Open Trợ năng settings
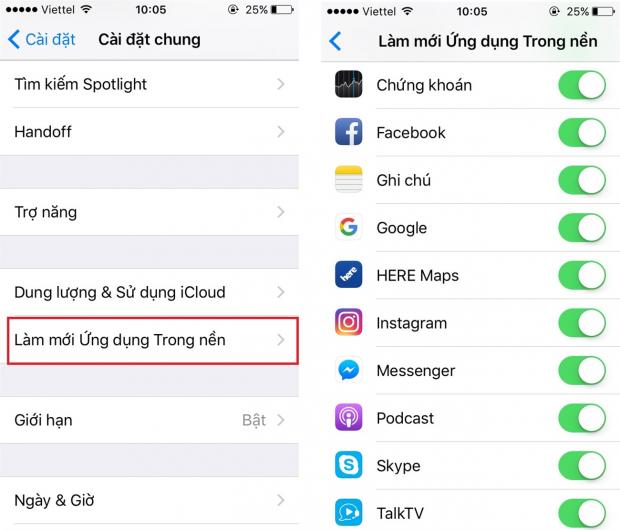620x530 pixels. pos(150,212)
